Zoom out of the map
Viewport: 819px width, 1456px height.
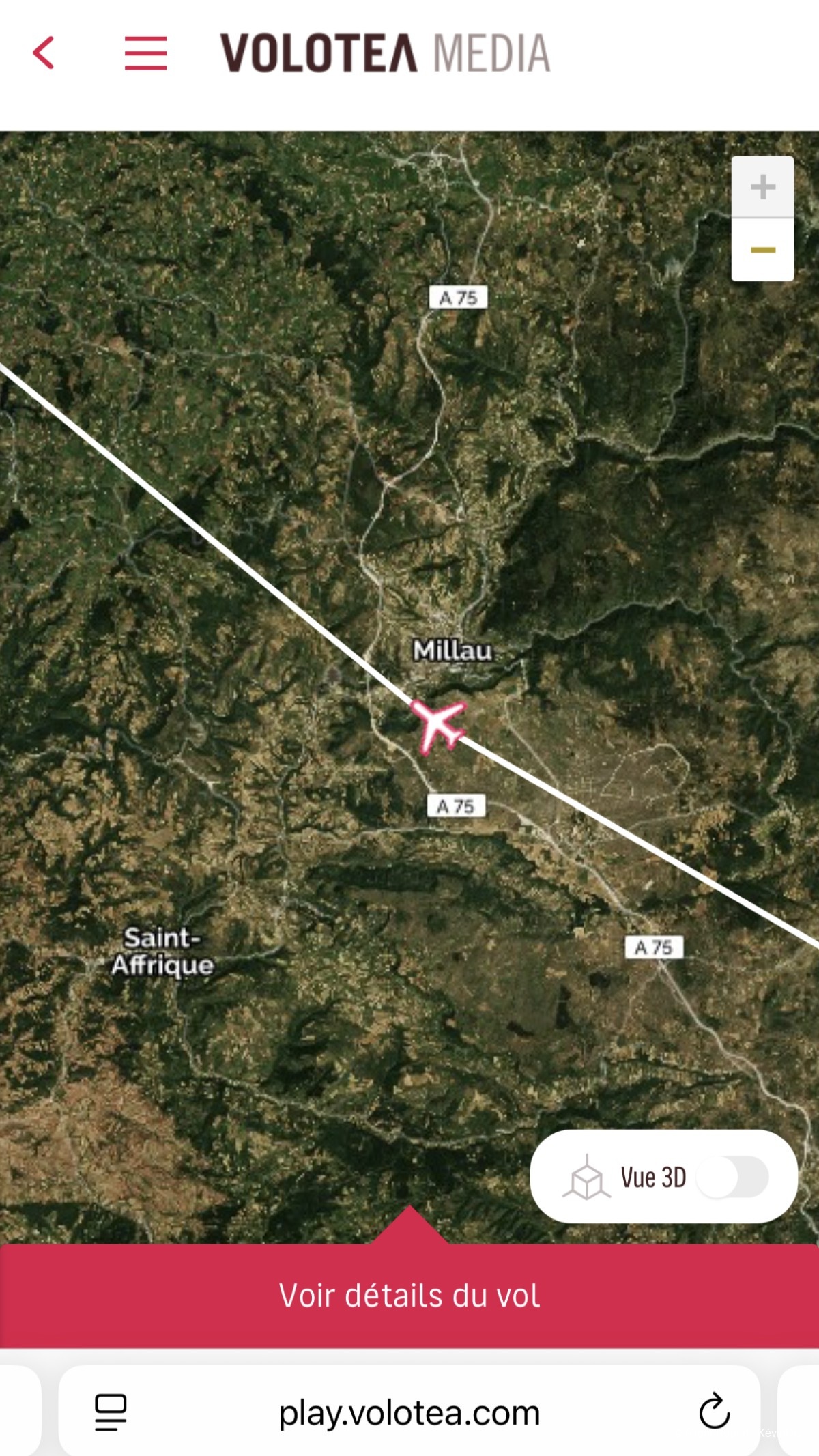(762, 250)
